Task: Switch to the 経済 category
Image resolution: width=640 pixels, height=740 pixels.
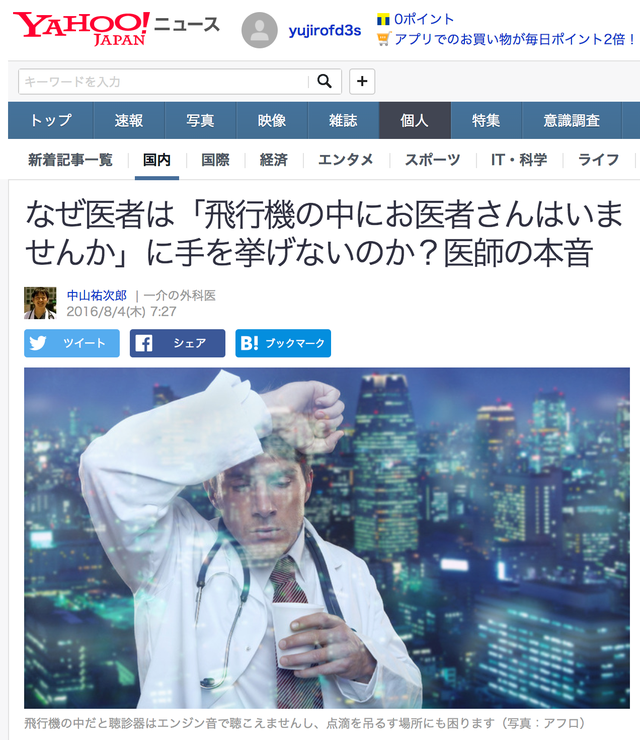Action: pos(273,160)
